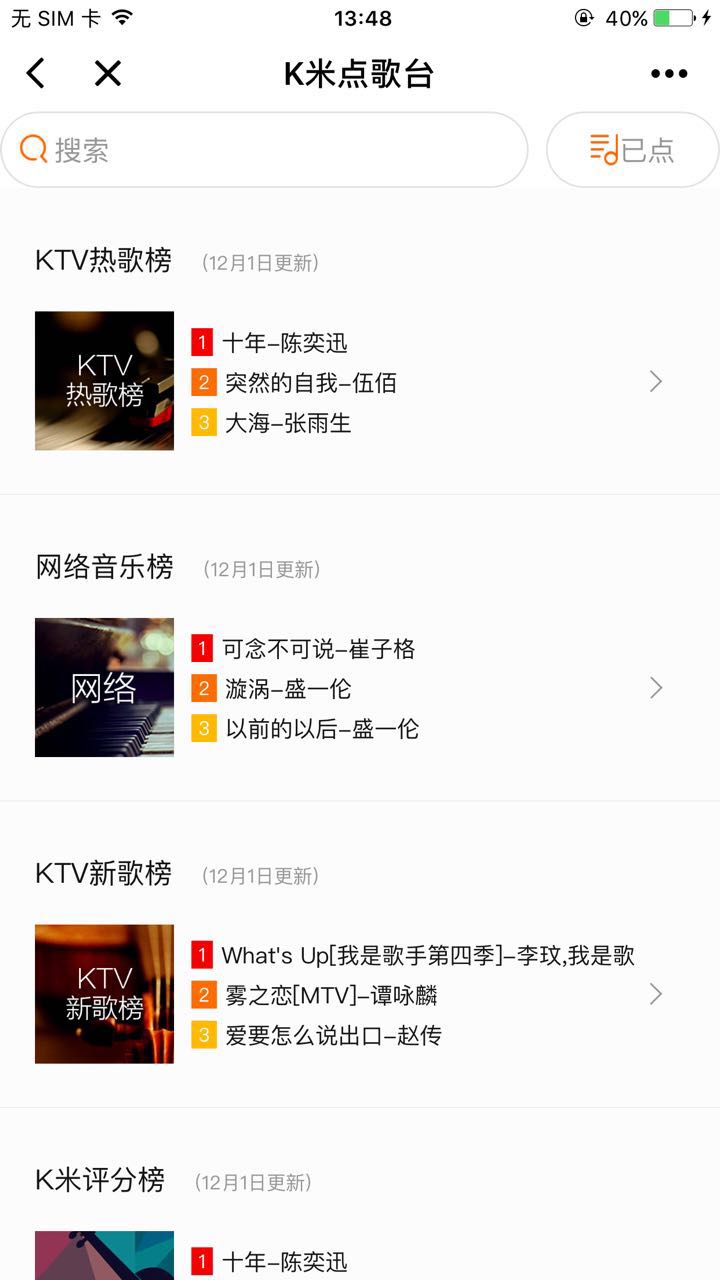Expand 网络音乐榜 with its chevron
The width and height of the screenshot is (720, 1280).
pyautogui.click(x=656, y=687)
